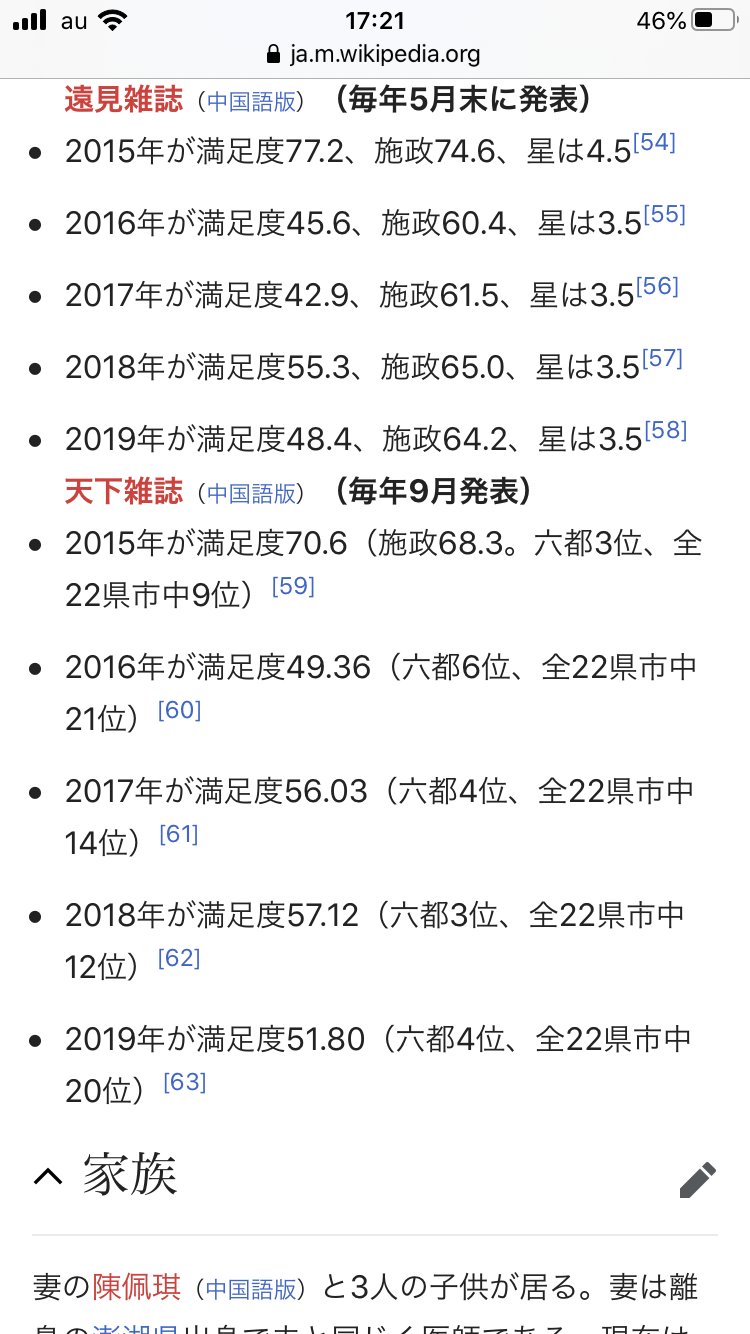Open the 遠見雑誌 red link

click(x=124, y=99)
